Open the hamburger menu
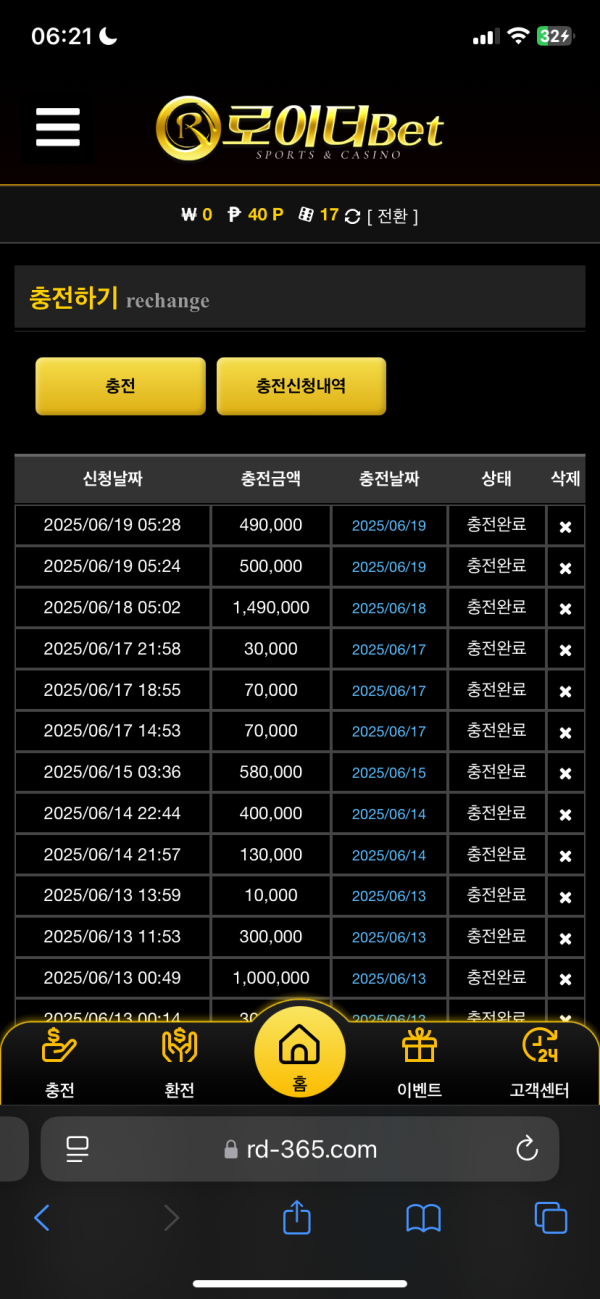 (x=58, y=127)
